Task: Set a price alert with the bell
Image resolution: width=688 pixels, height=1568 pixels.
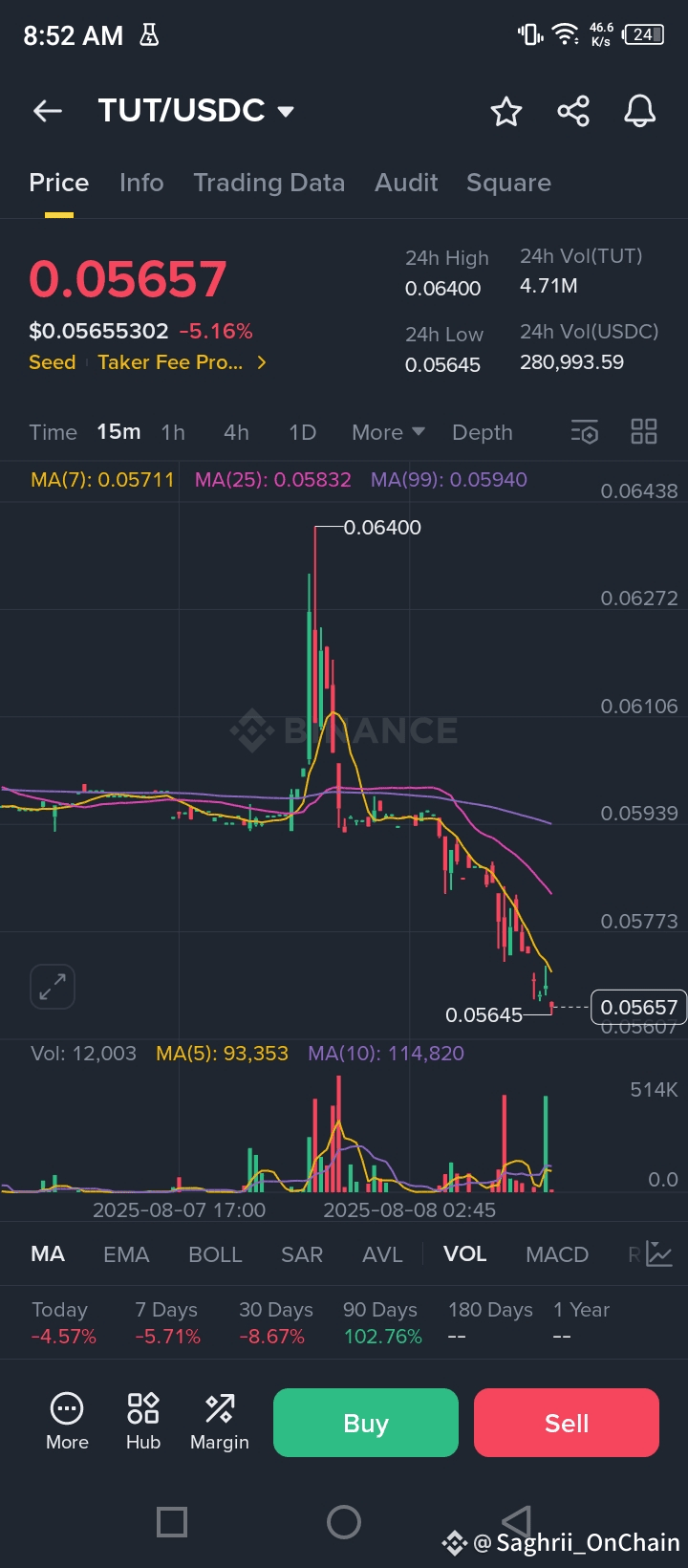Action: 639,112
